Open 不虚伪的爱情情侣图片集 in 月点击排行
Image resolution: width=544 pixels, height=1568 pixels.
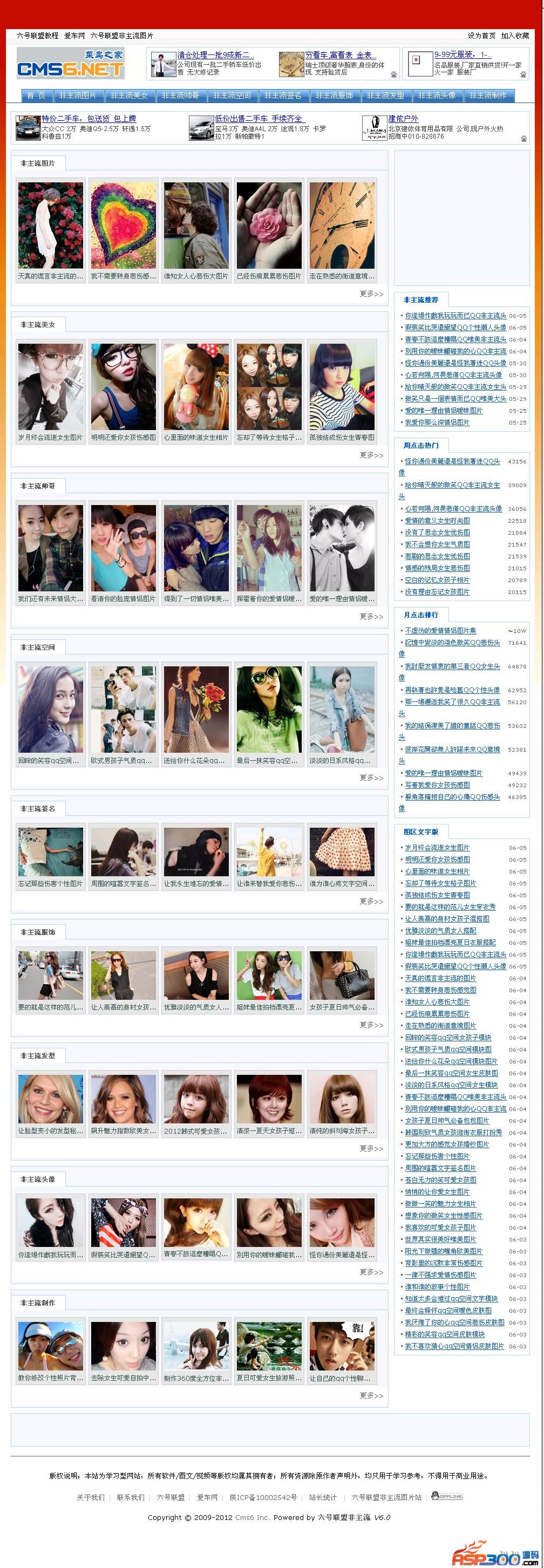point(440,631)
